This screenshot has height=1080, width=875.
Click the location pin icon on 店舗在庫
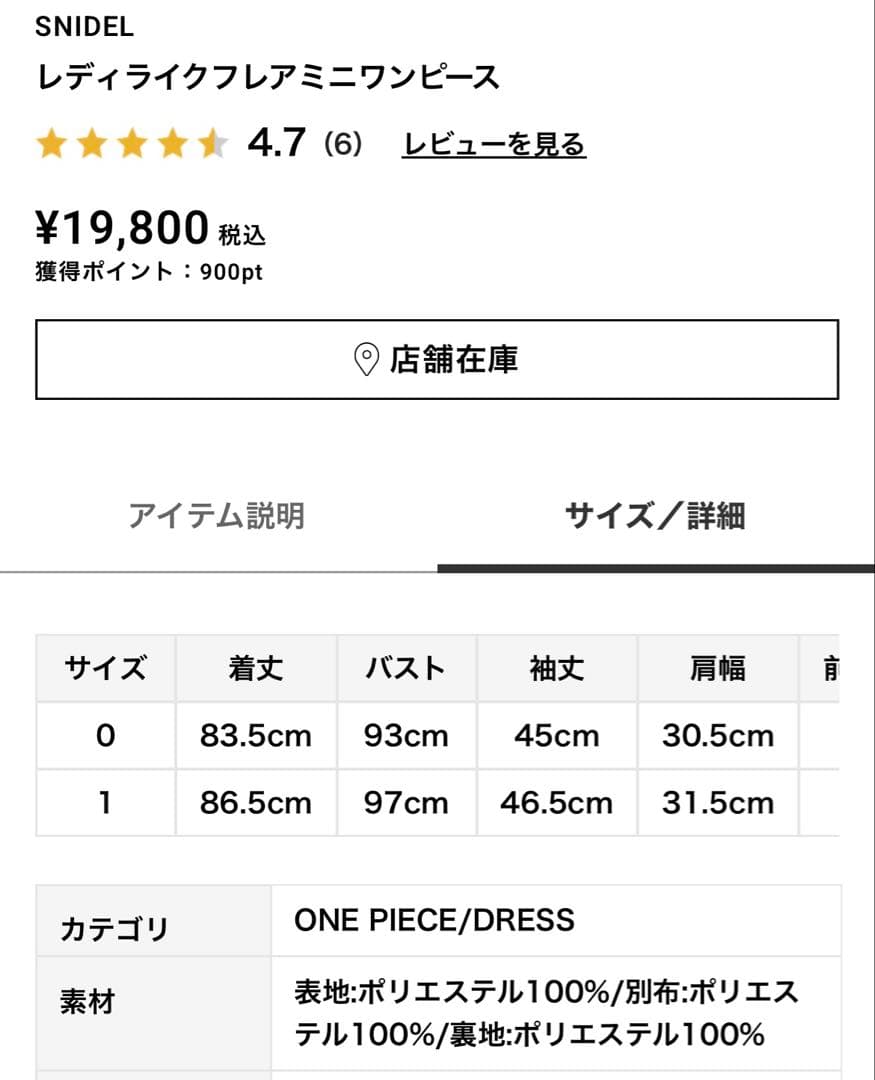365,358
